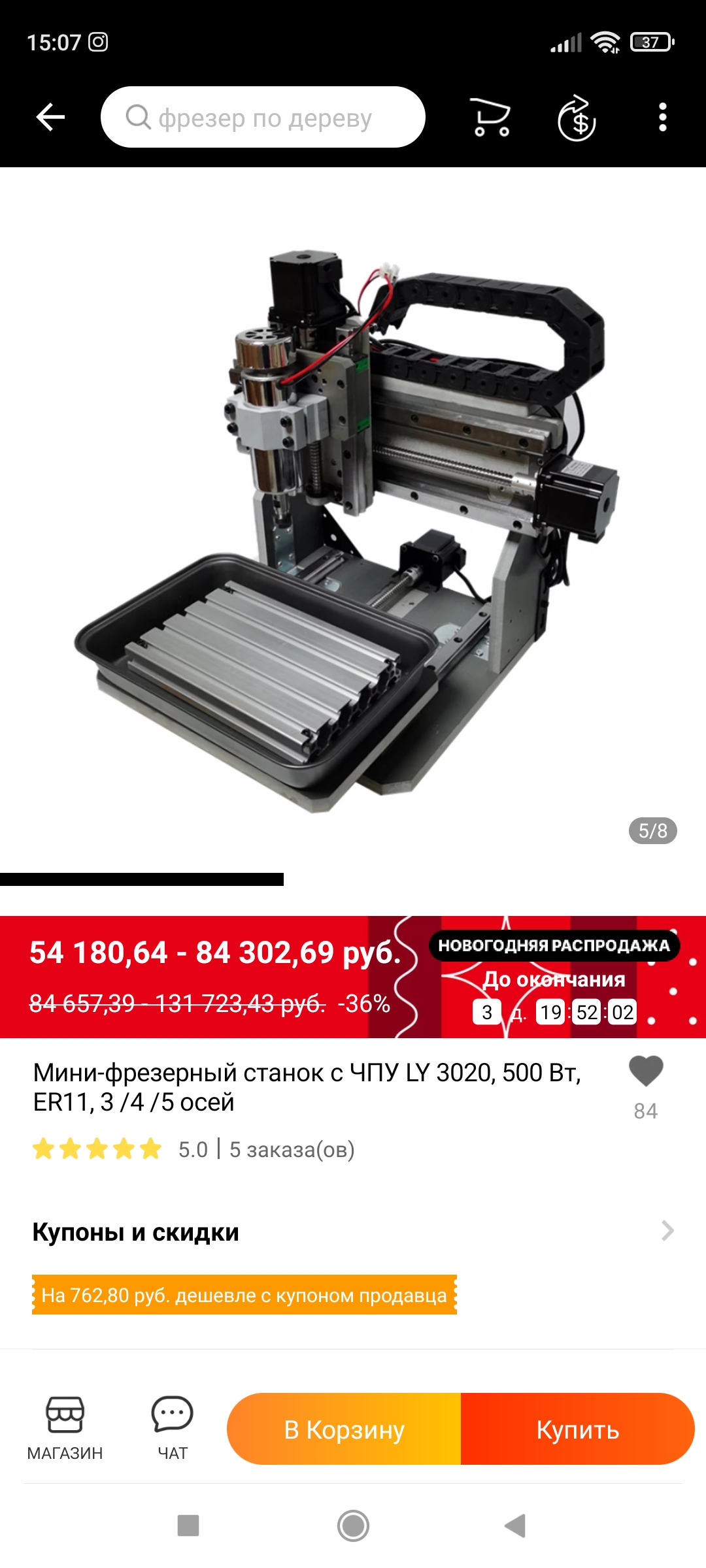706x1568 pixels.
Task: Open the coins dollar icon
Action: (576, 118)
